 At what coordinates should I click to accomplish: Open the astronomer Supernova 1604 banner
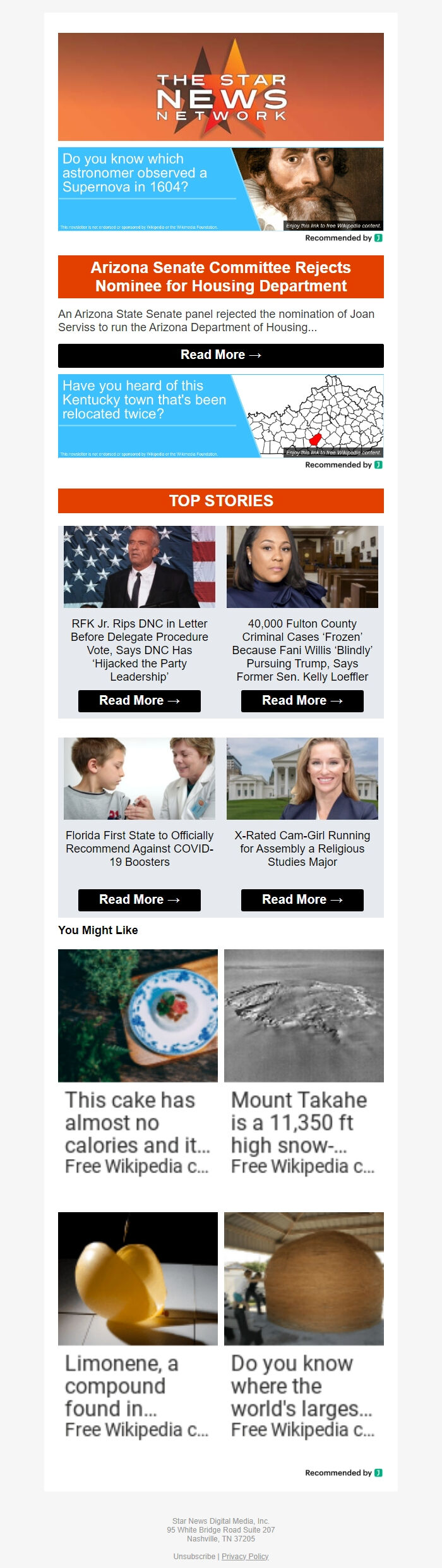(x=220, y=189)
